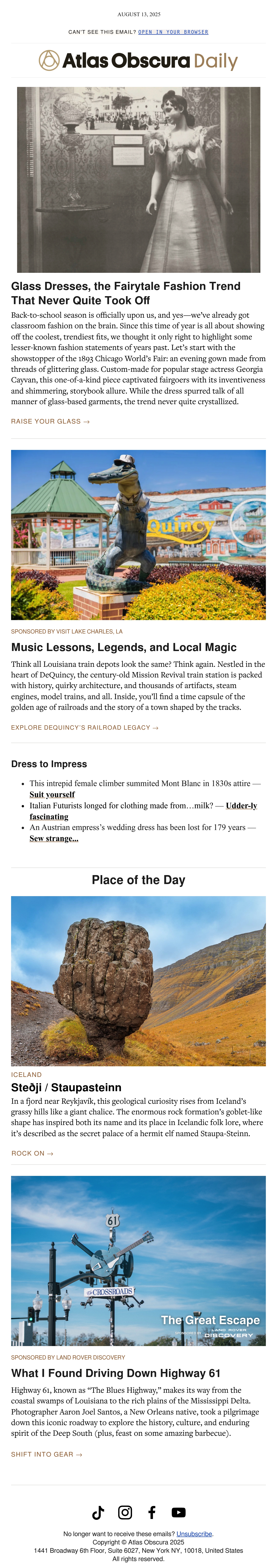Open the DeQuincy alligator statue image

point(138,535)
